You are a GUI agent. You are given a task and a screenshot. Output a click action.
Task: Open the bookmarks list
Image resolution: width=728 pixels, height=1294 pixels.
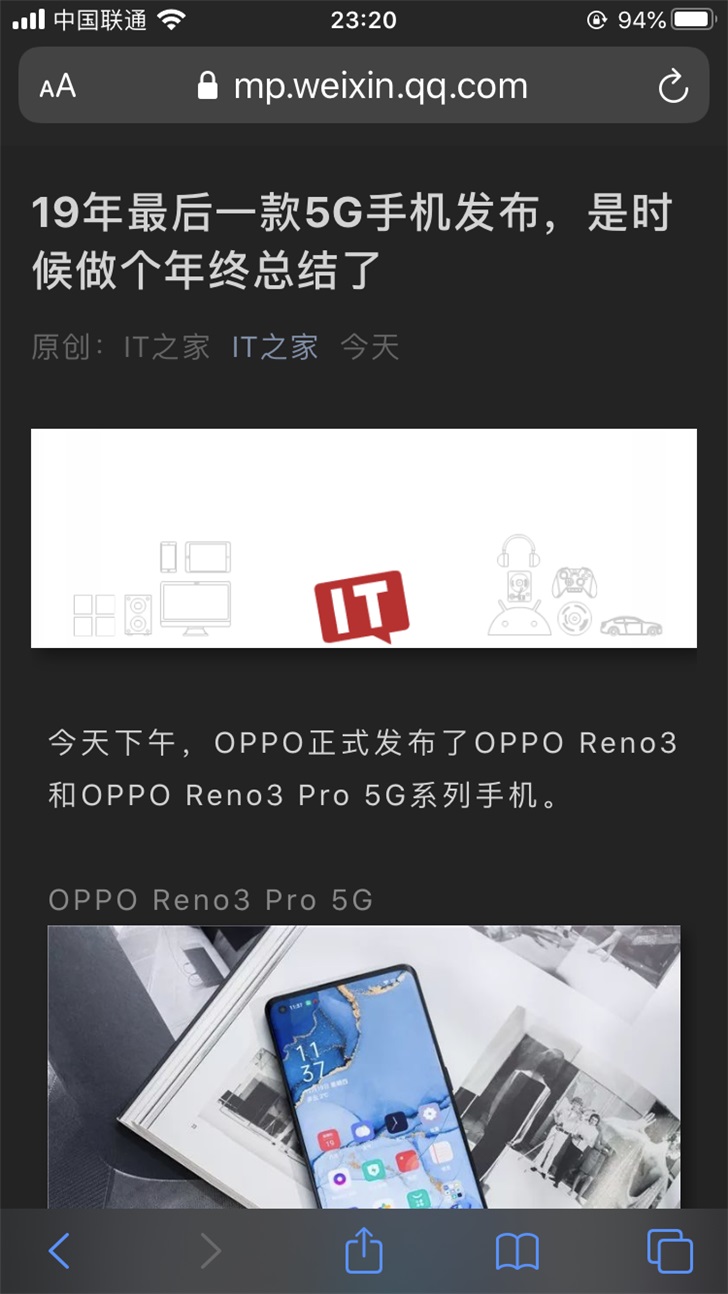(x=517, y=1251)
